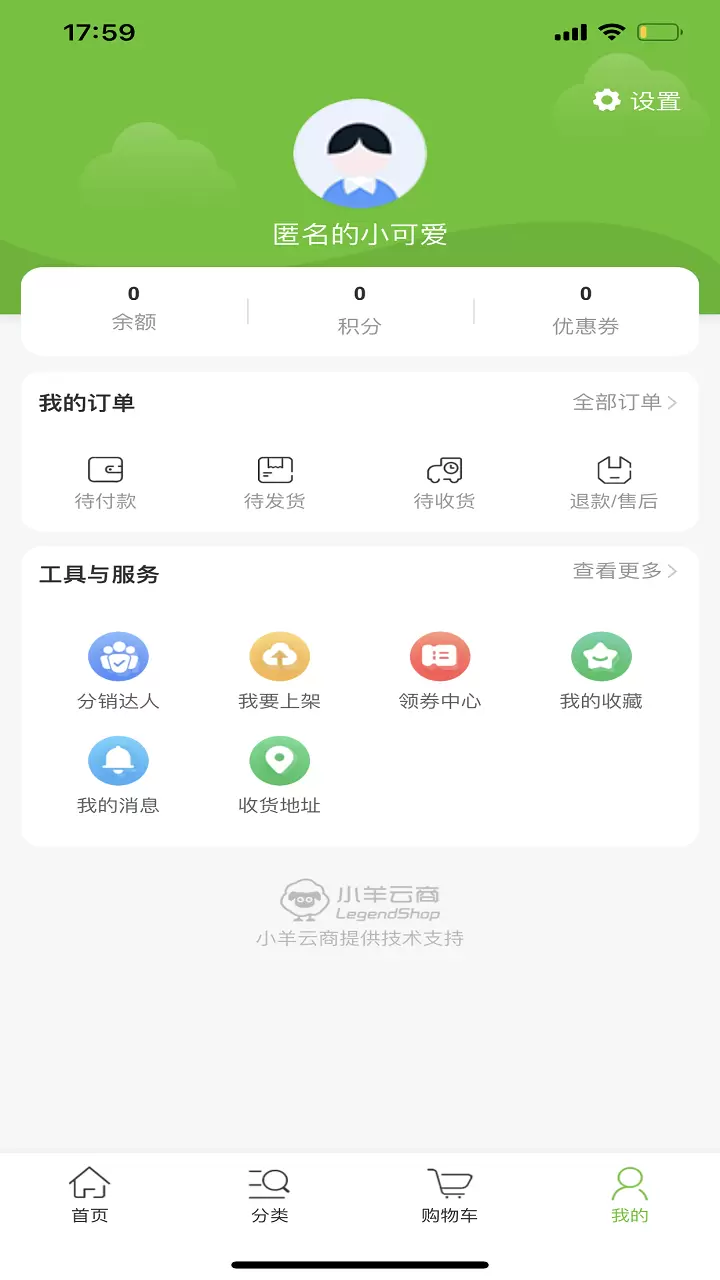Switch to the 首页 tab
This screenshot has height=1280, width=720.
[x=90, y=1196]
